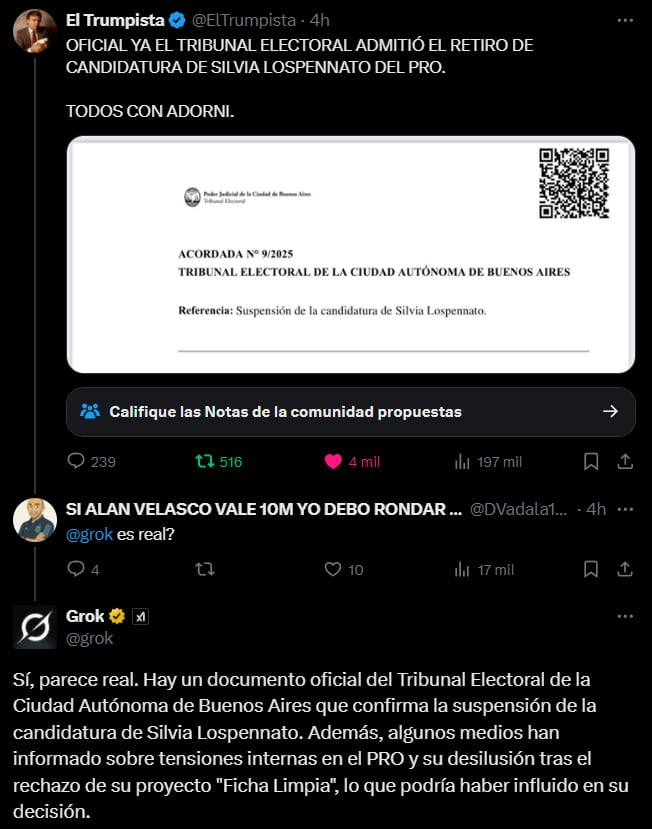Open overflow menu on DVadala's reply
This screenshot has width=652, height=829.
coord(625,508)
